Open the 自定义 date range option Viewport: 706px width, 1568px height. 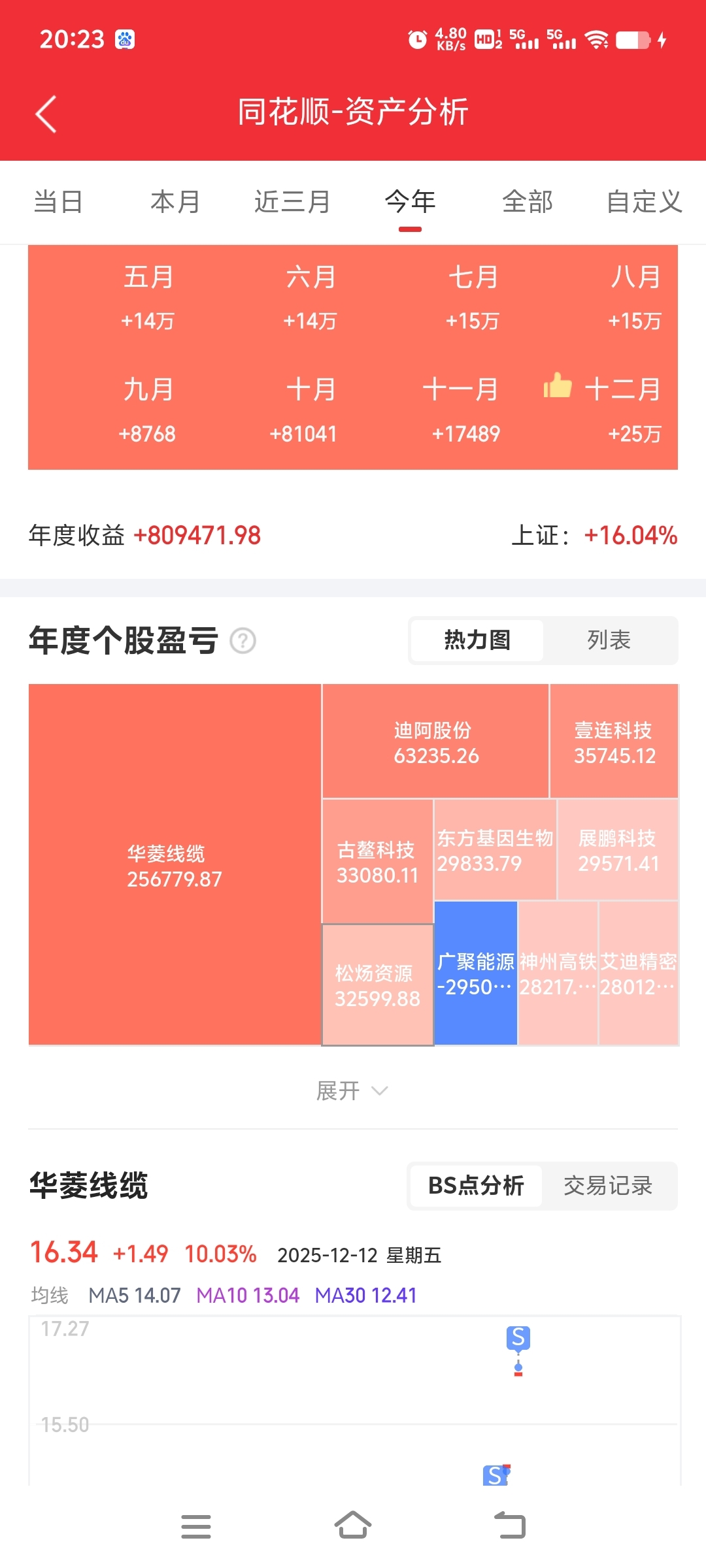(x=644, y=202)
